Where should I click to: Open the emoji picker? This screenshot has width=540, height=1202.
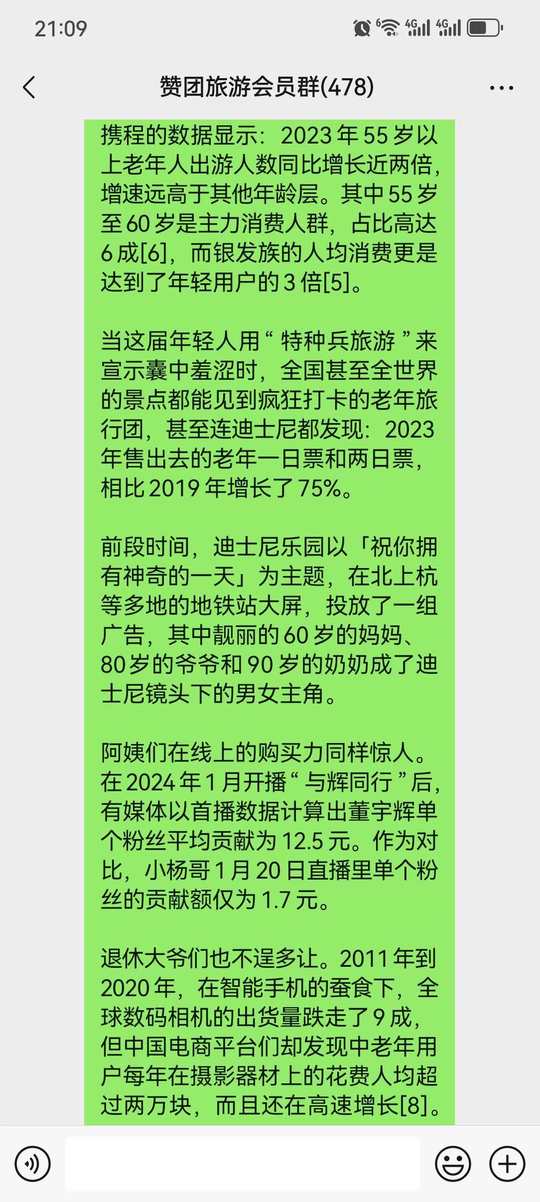tap(453, 1163)
